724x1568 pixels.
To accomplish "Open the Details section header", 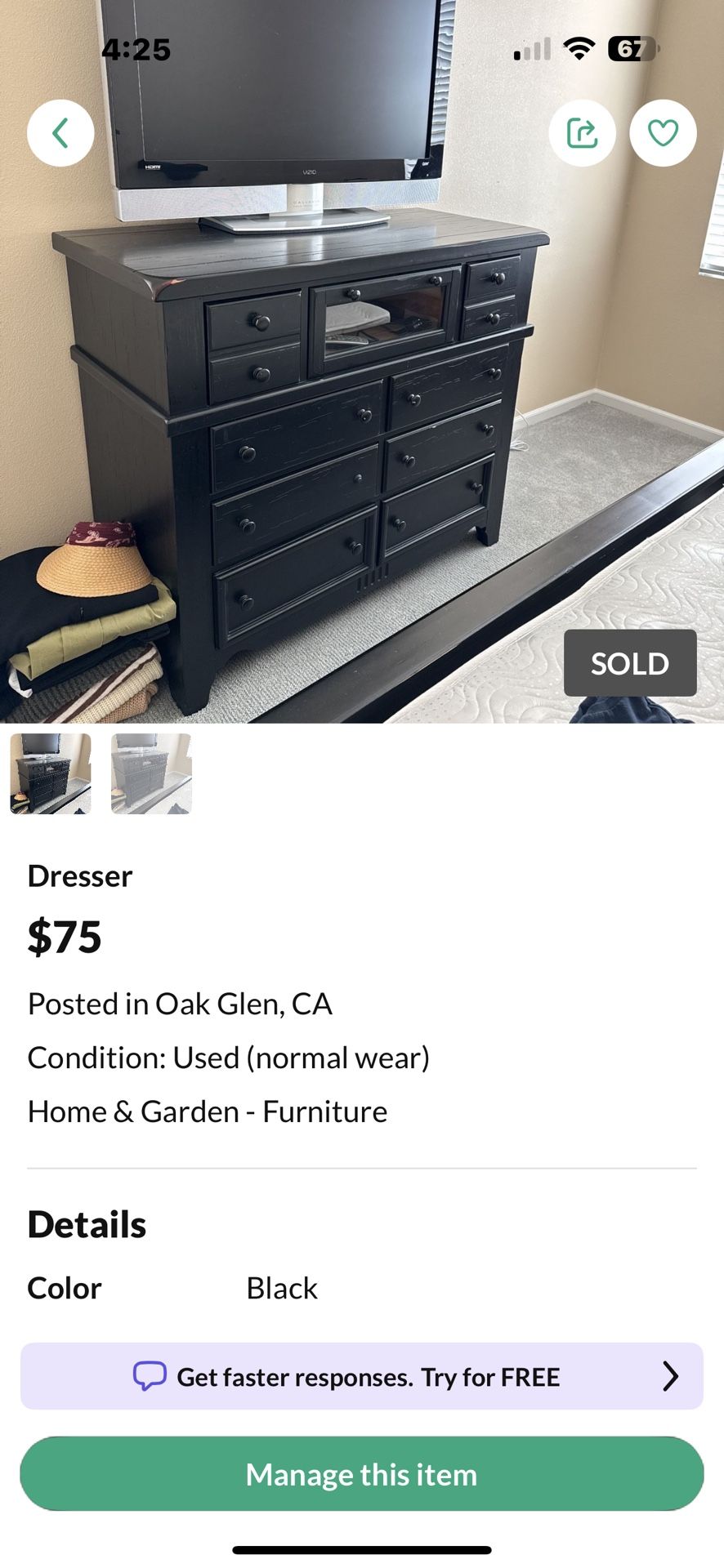I will [87, 1223].
